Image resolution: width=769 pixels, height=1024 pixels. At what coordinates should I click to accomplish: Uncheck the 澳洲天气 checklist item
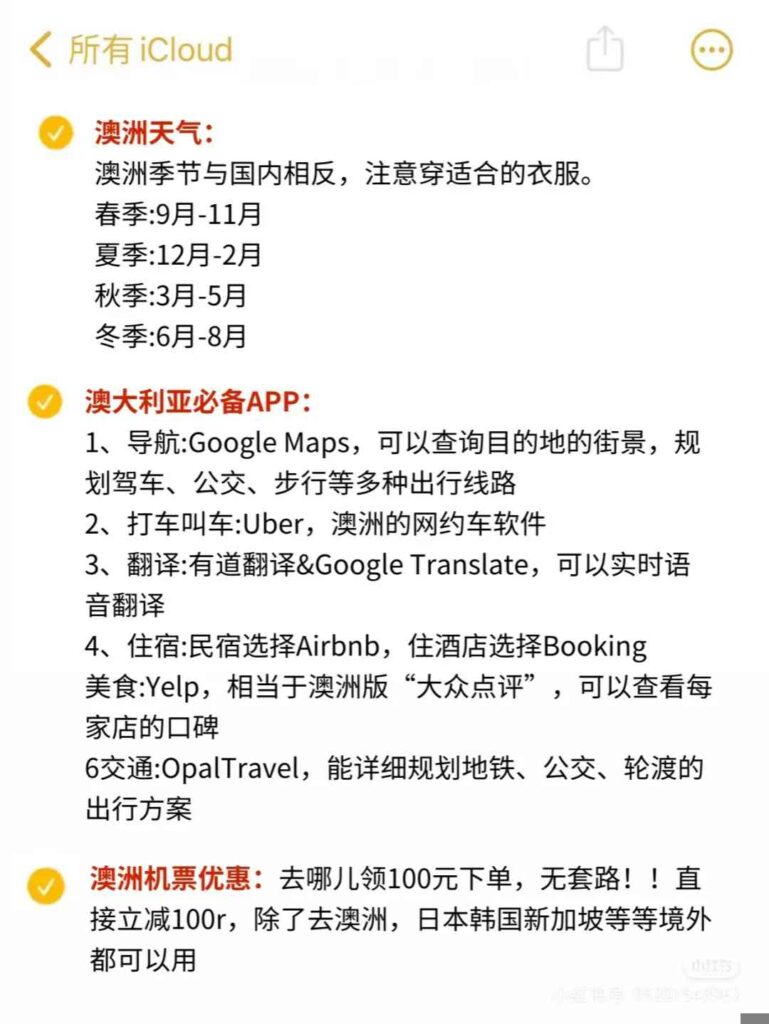coord(55,133)
